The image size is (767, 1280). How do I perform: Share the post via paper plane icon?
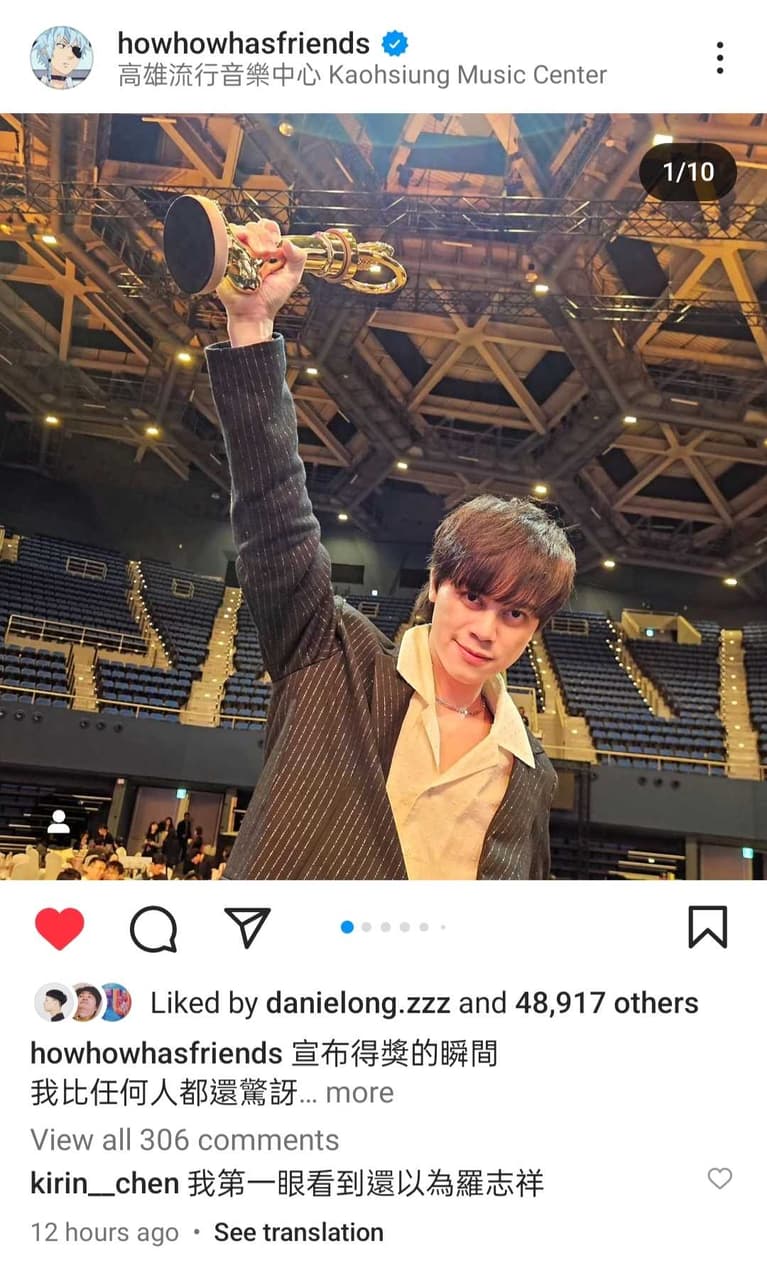(247, 928)
